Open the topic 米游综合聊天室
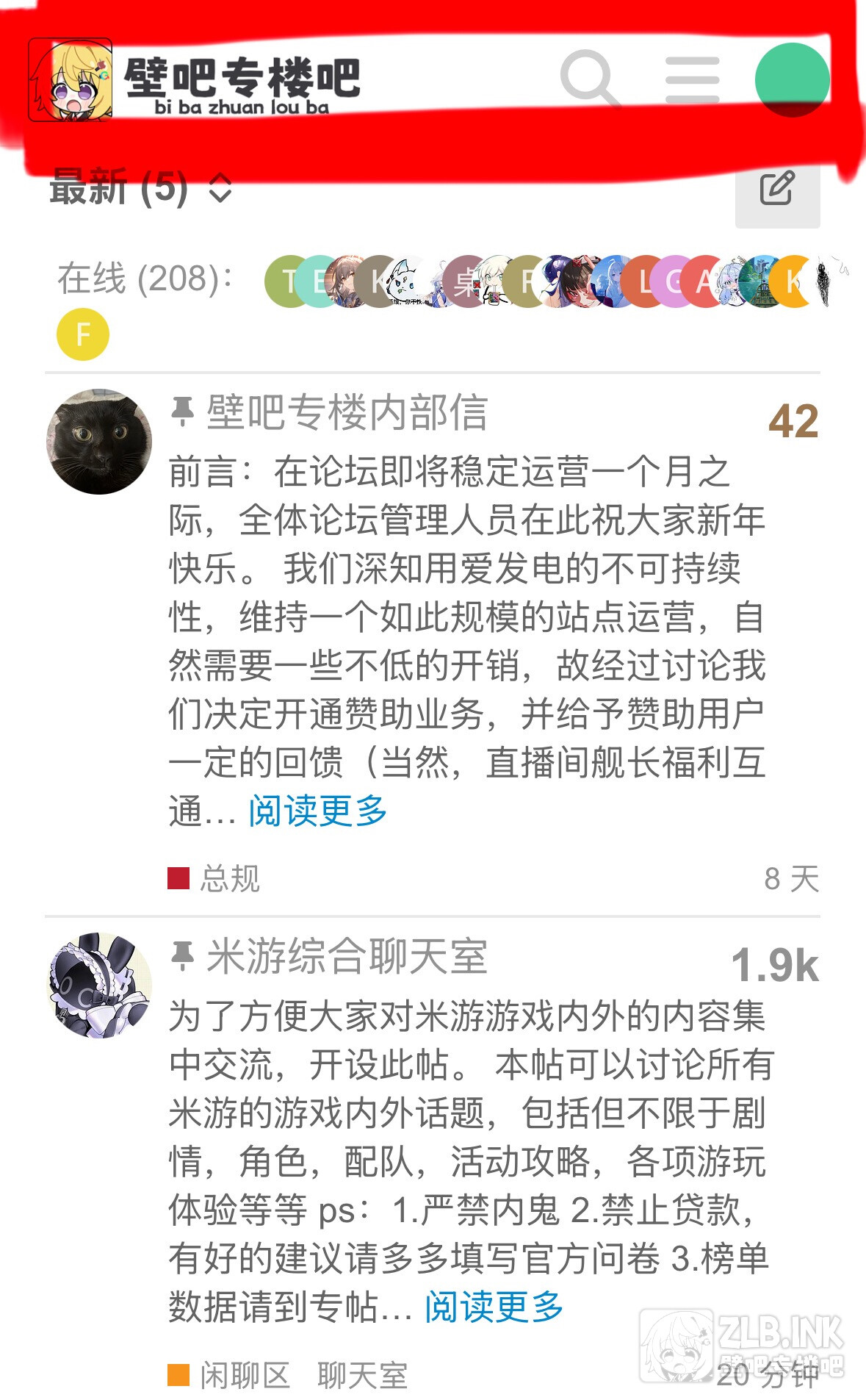866x1400 pixels. [347, 957]
